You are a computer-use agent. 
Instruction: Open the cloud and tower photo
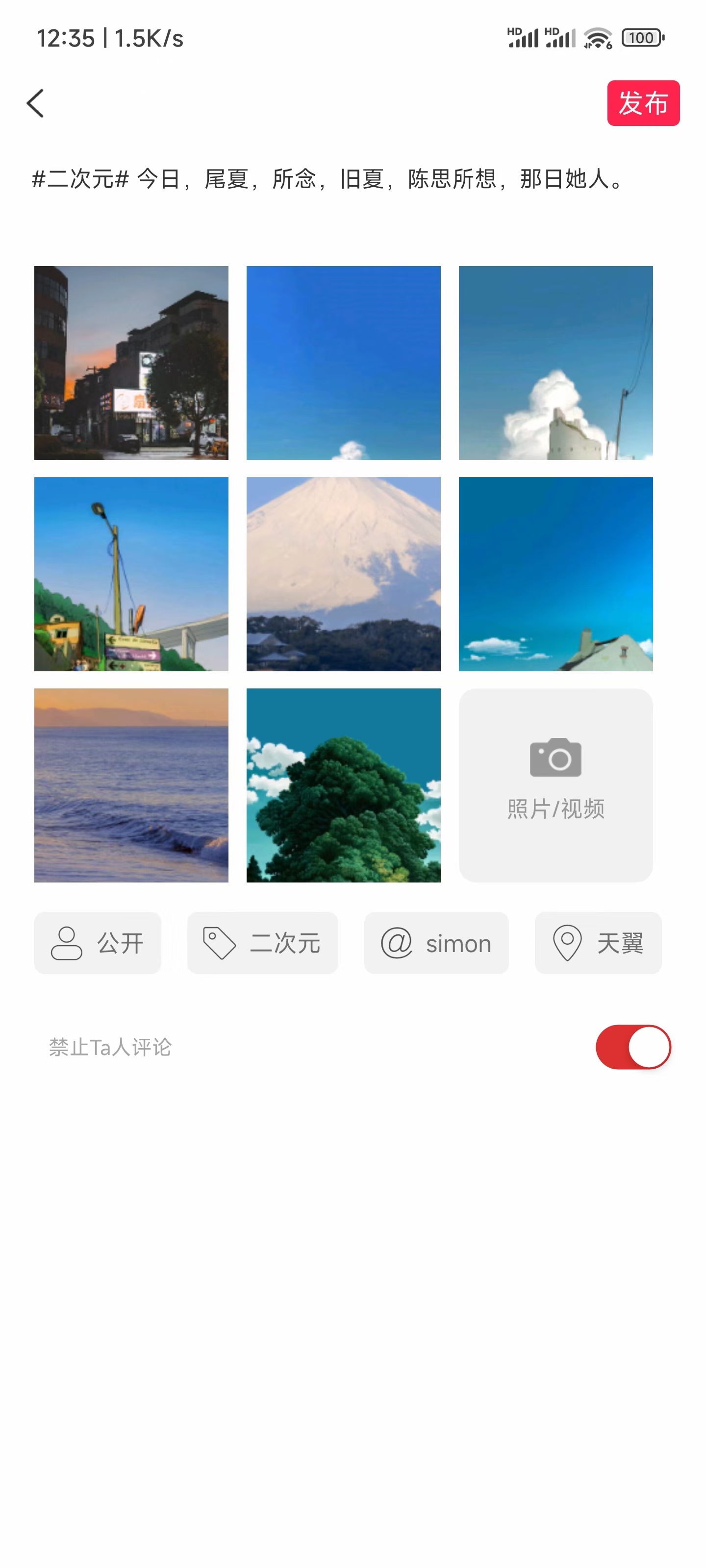pos(555,363)
